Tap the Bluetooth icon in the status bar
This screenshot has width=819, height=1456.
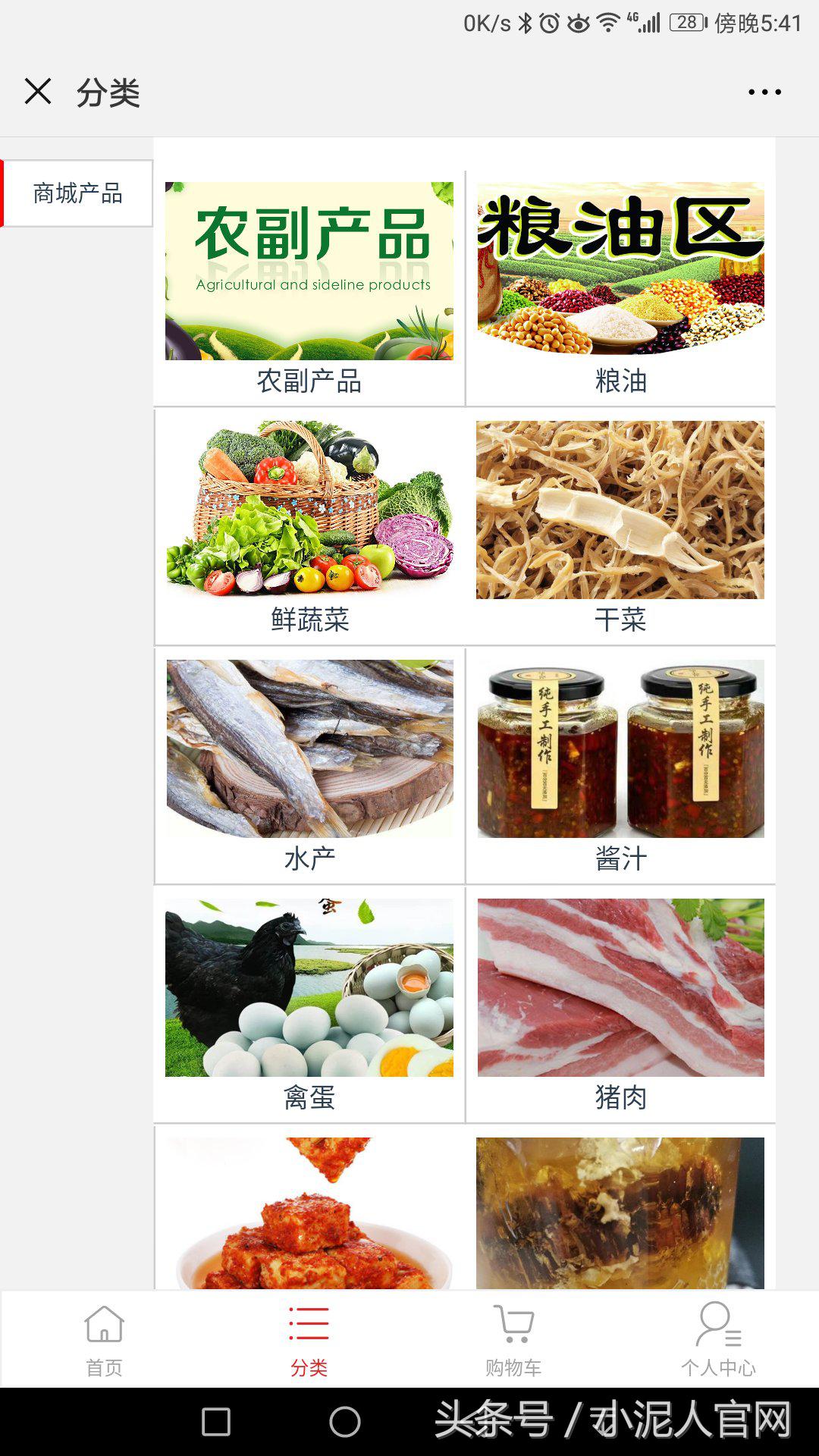tap(526, 20)
